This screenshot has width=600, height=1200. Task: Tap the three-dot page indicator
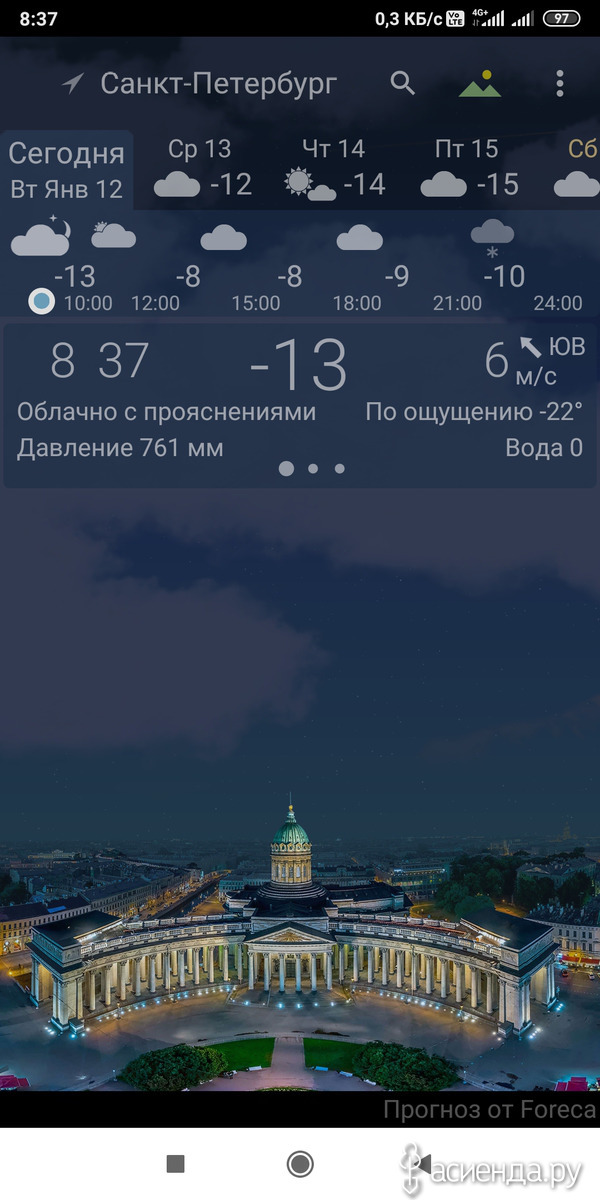tap(312, 468)
